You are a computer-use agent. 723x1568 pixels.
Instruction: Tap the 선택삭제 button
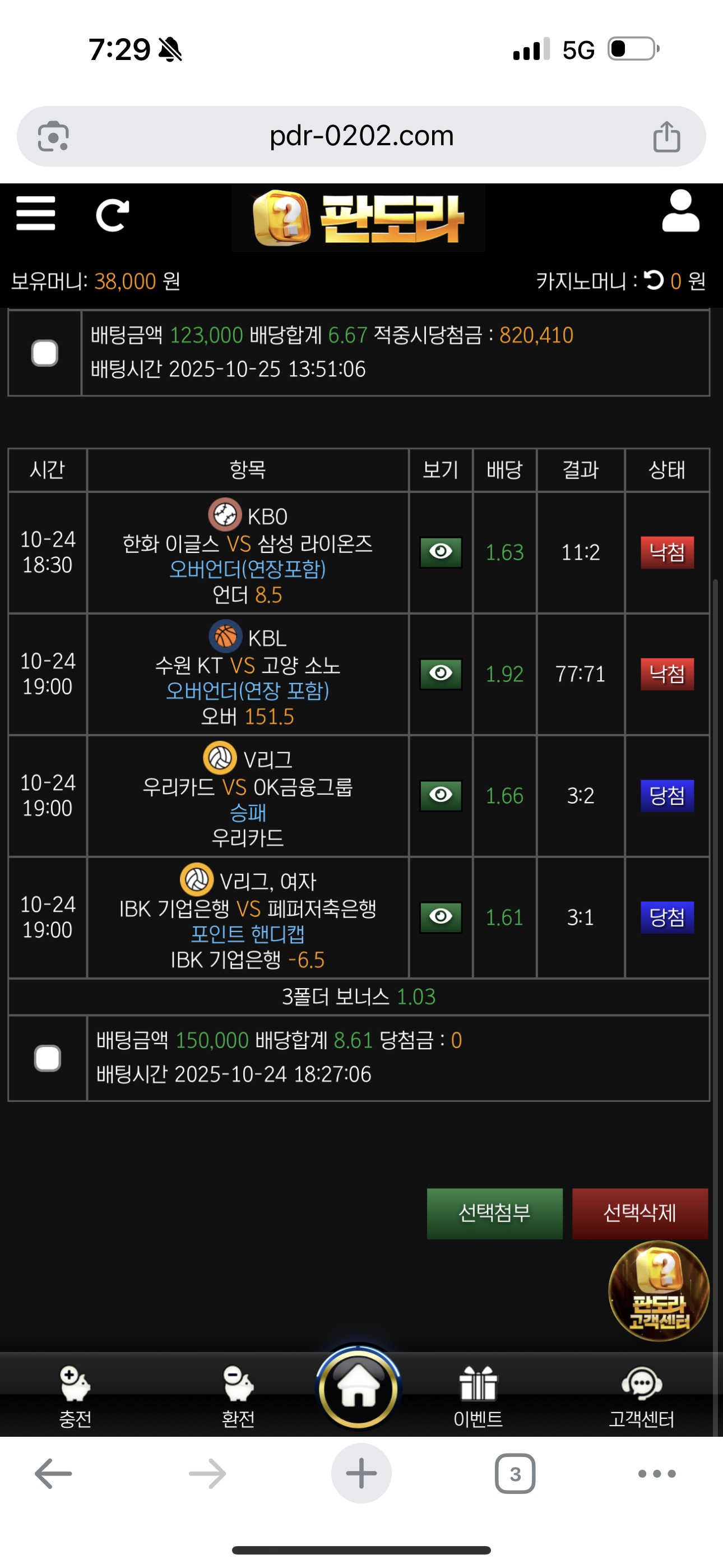[639, 1213]
